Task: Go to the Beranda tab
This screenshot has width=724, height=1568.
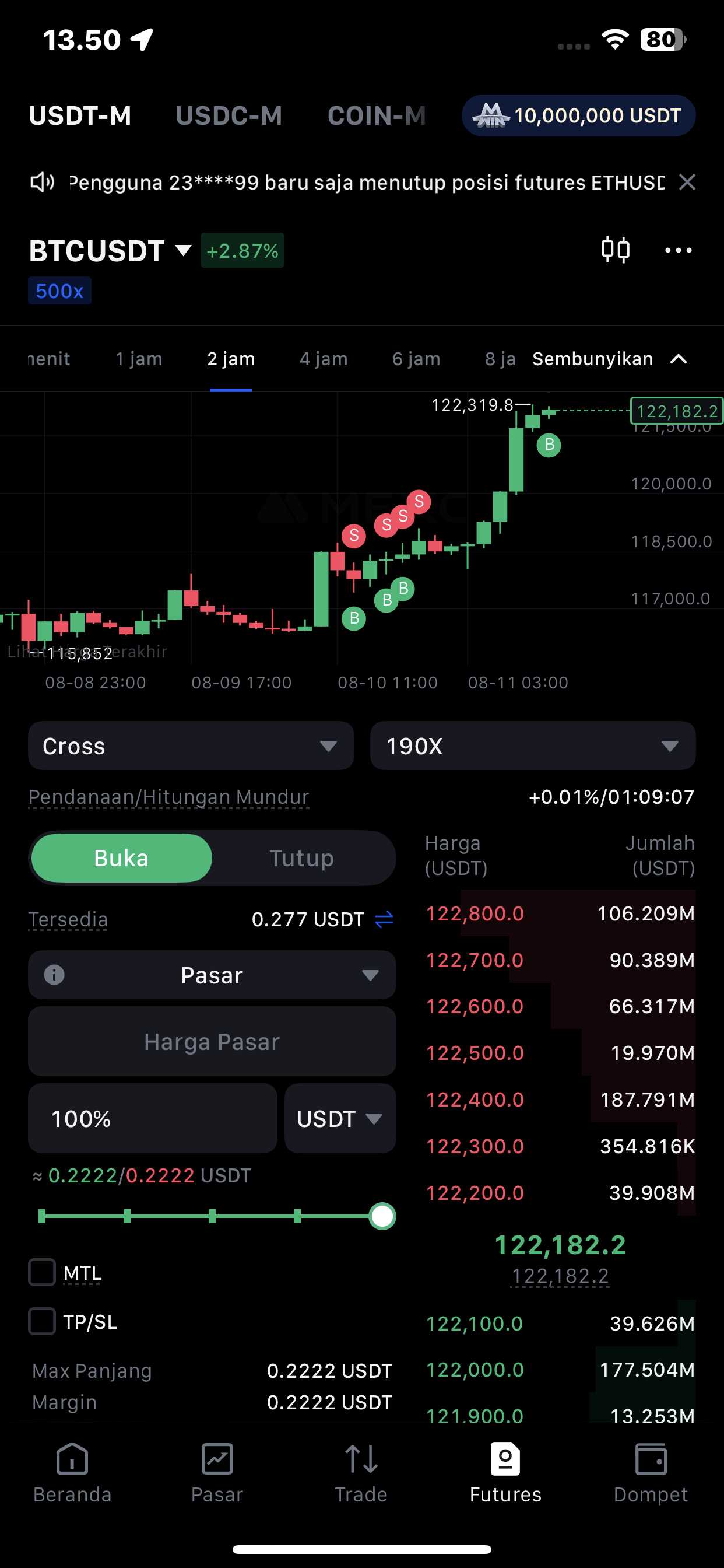Action: (x=72, y=1473)
